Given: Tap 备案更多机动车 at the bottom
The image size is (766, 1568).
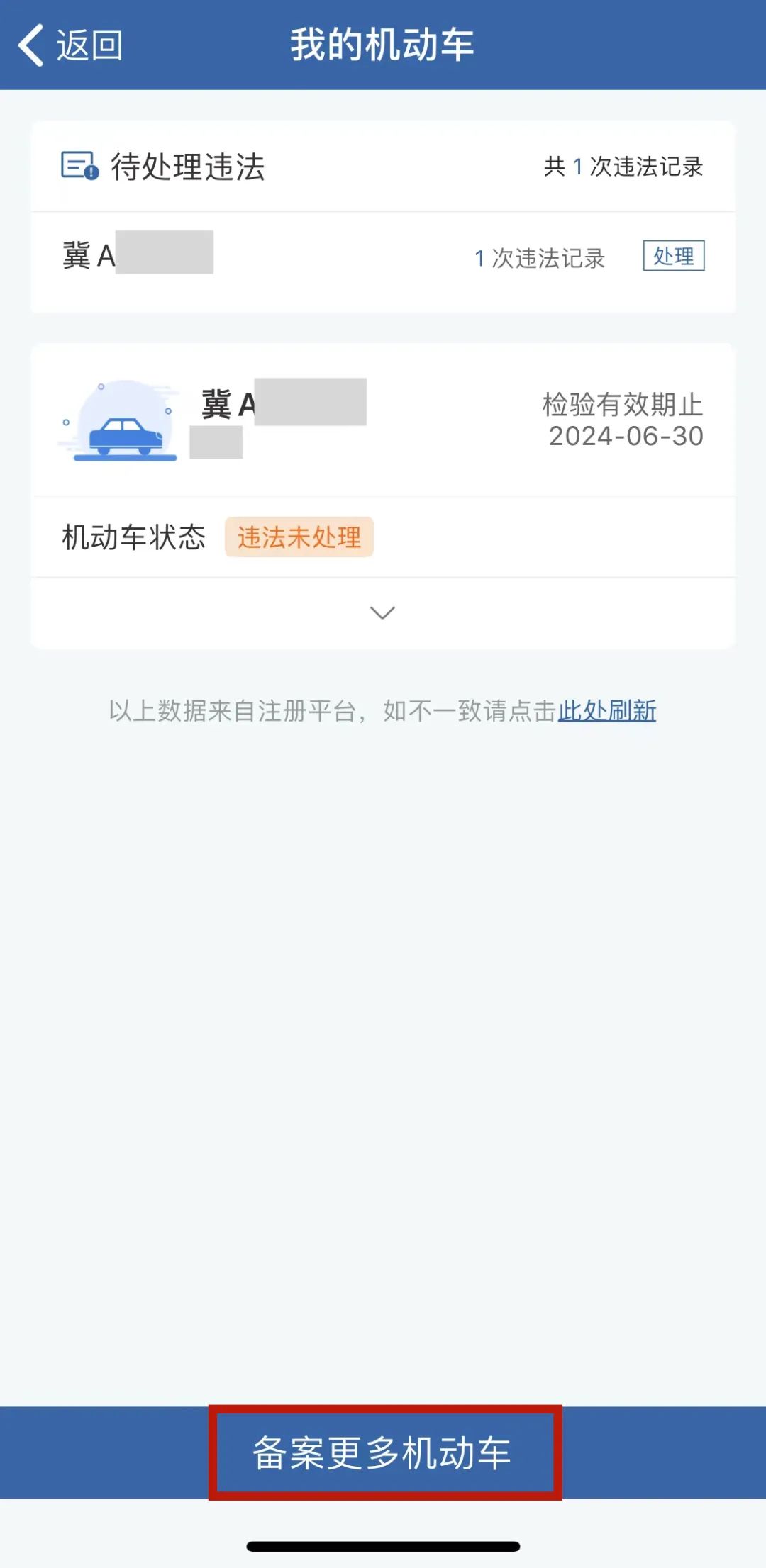Looking at the screenshot, I should 383,1452.
